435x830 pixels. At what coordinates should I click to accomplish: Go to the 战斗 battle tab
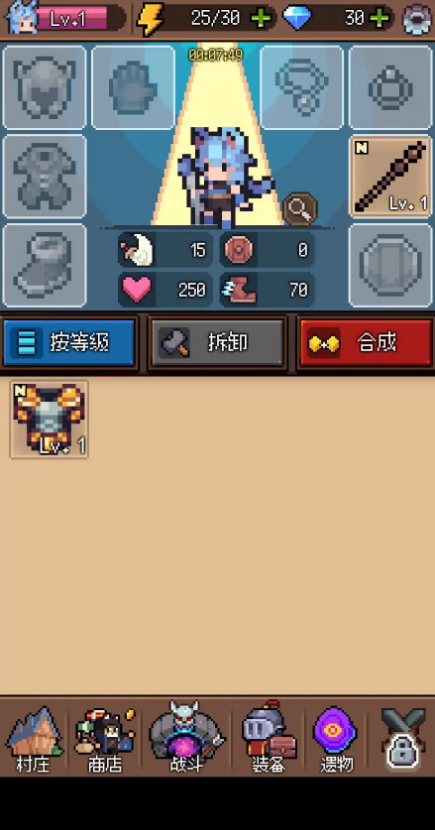[x=186, y=737]
